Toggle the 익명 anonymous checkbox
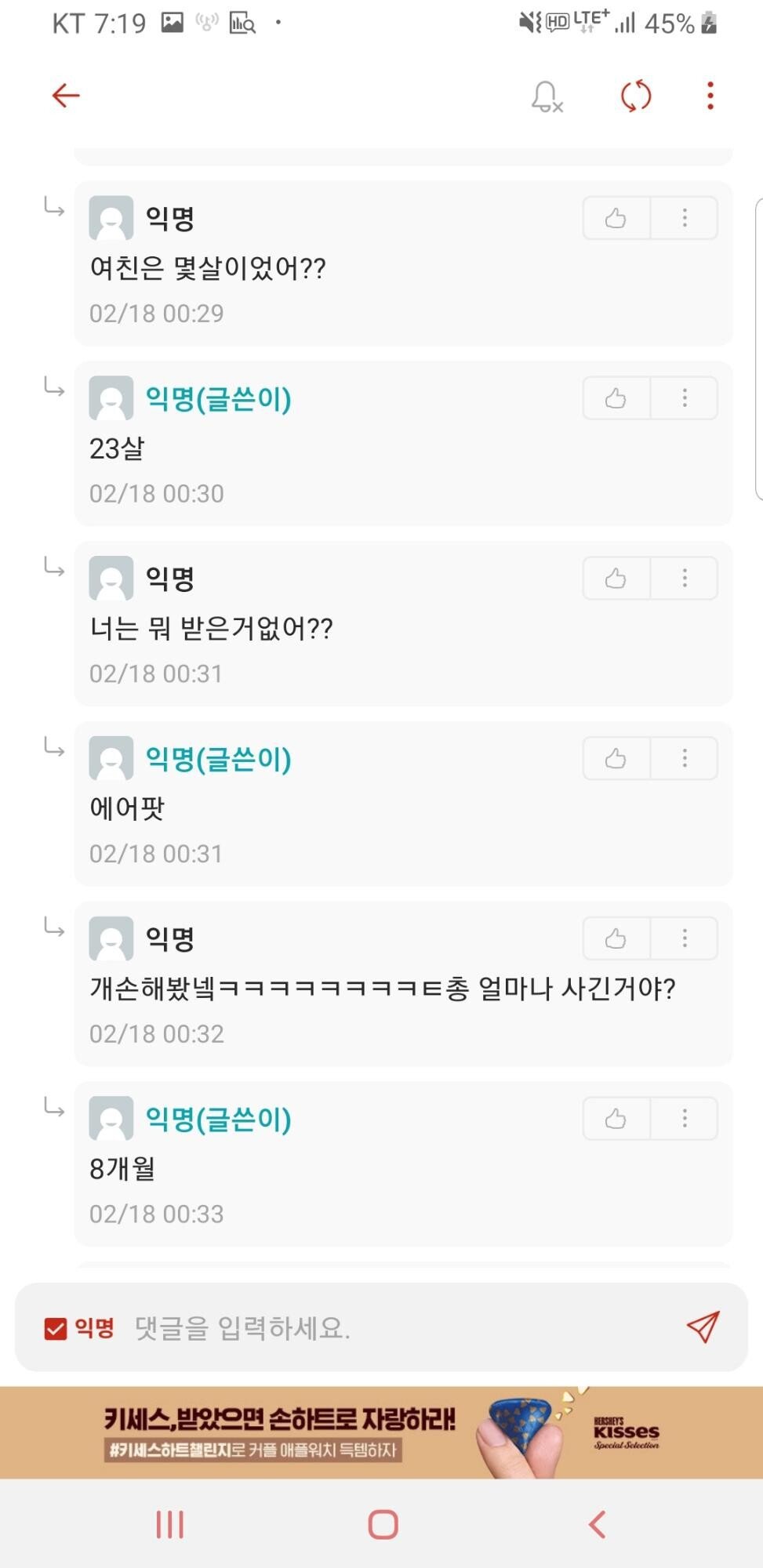This screenshot has width=763, height=1568. coord(56,1328)
